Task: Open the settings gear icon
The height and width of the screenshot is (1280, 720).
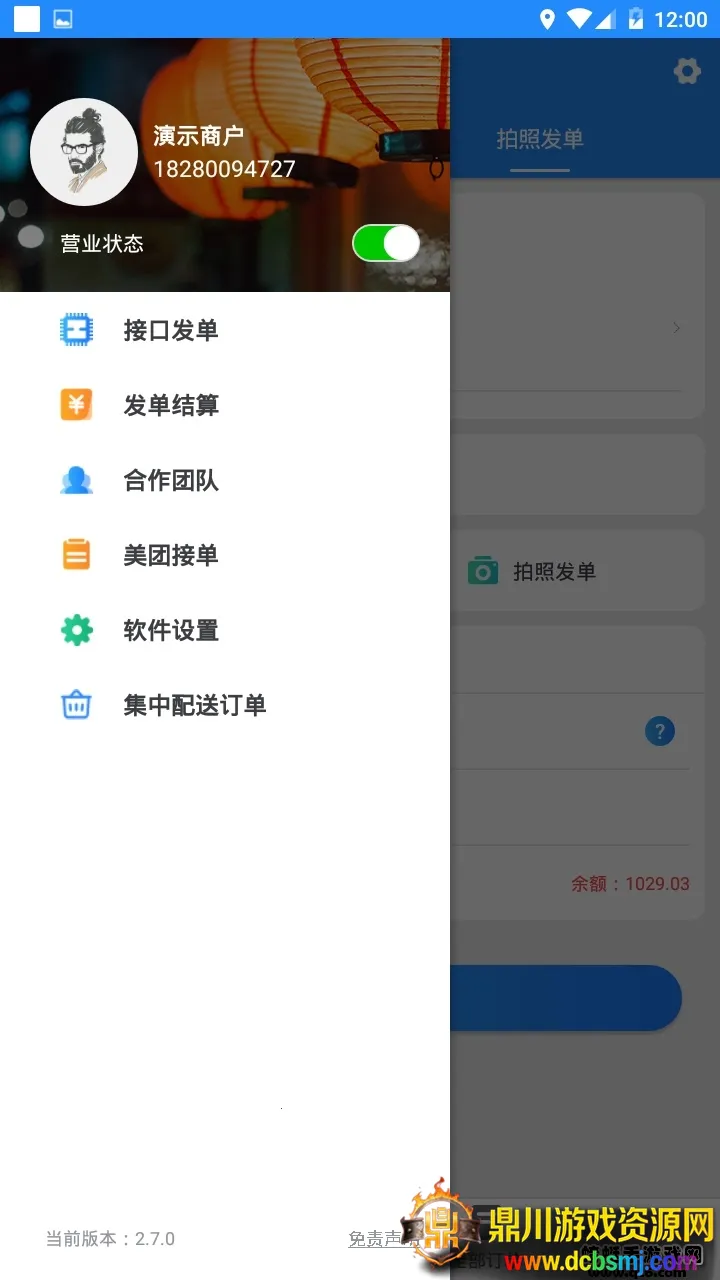Action: (x=686, y=71)
